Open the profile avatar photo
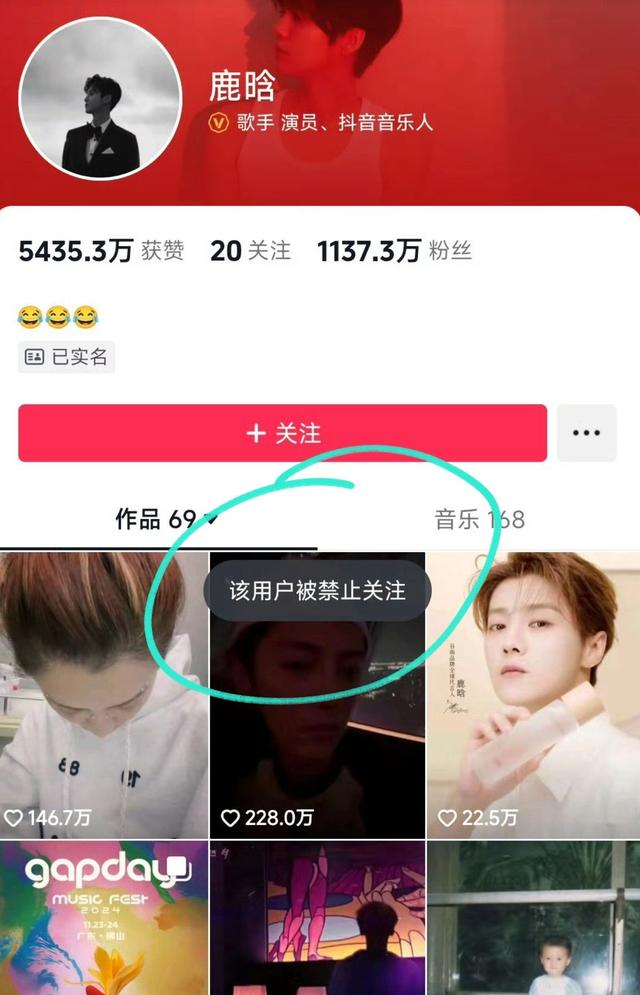 (99, 111)
